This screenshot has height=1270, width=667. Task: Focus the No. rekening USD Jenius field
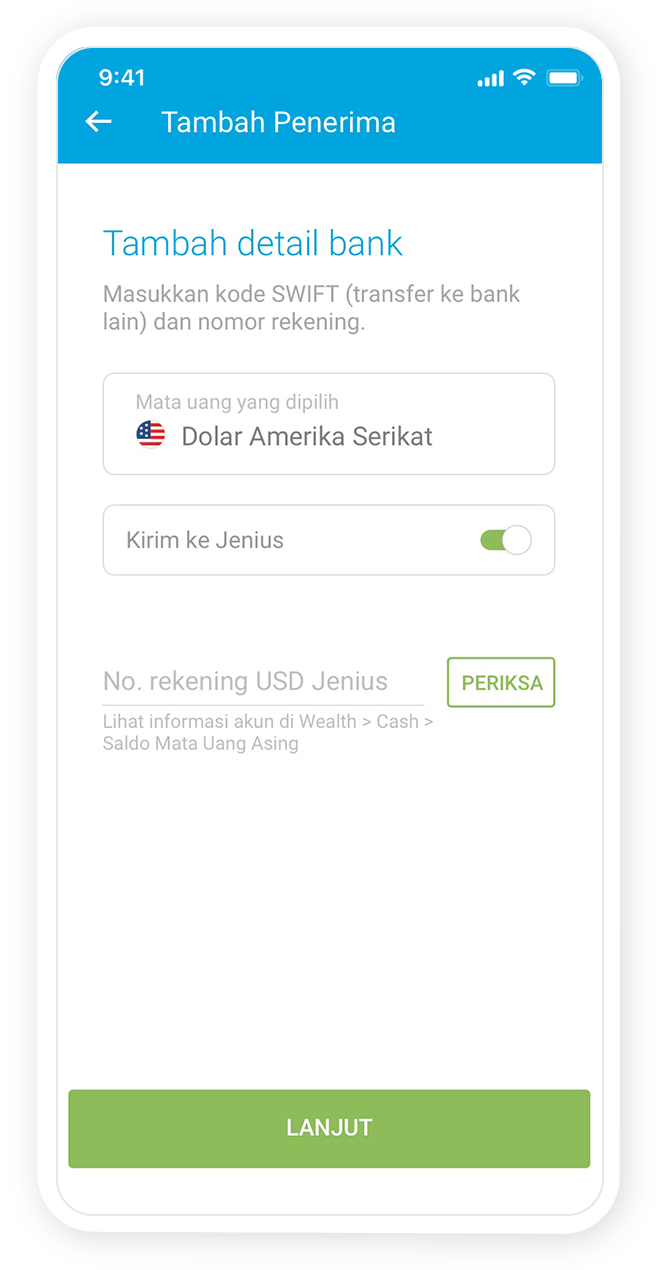point(262,682)
